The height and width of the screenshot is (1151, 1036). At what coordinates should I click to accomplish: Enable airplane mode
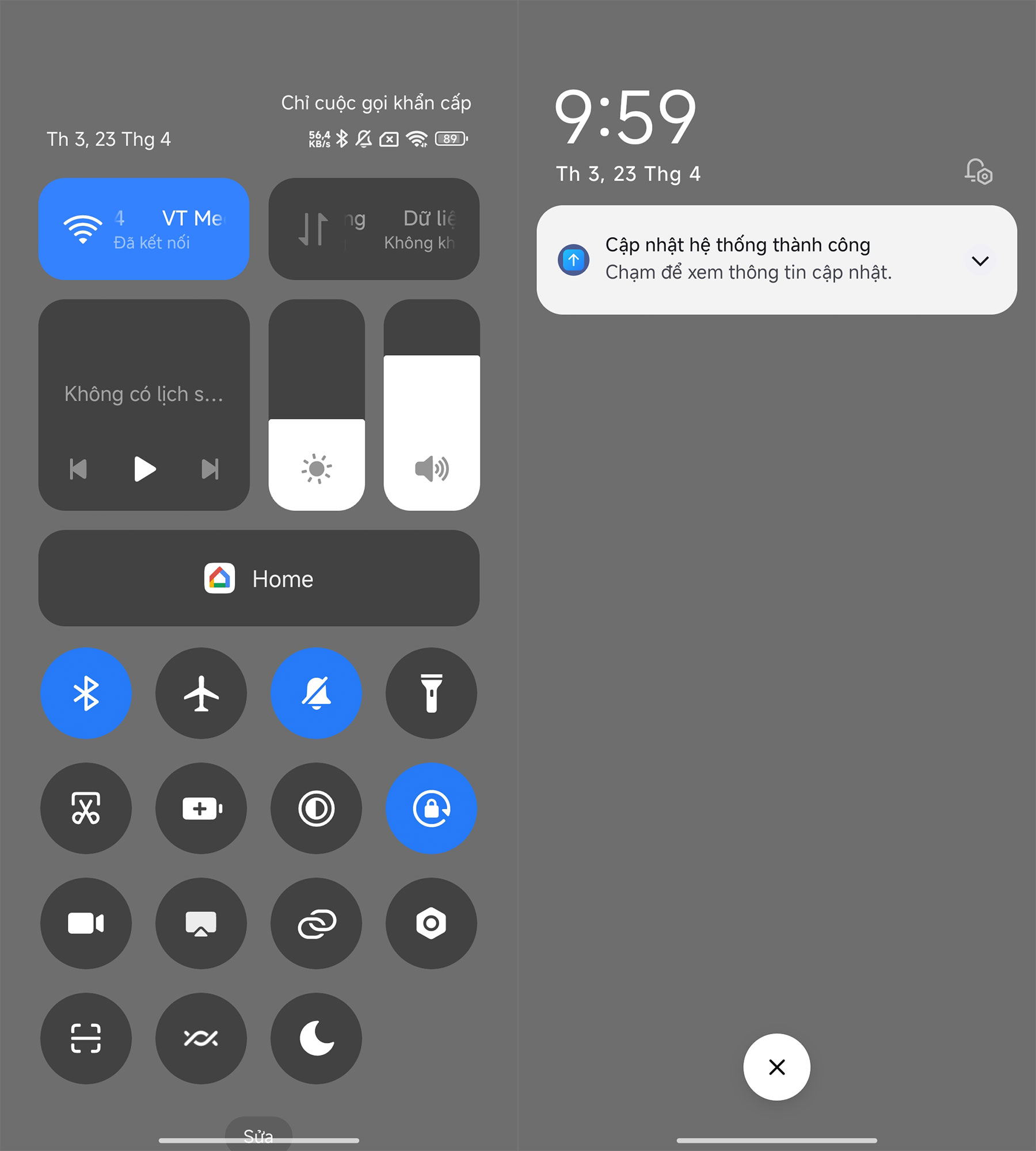[201, 693]
